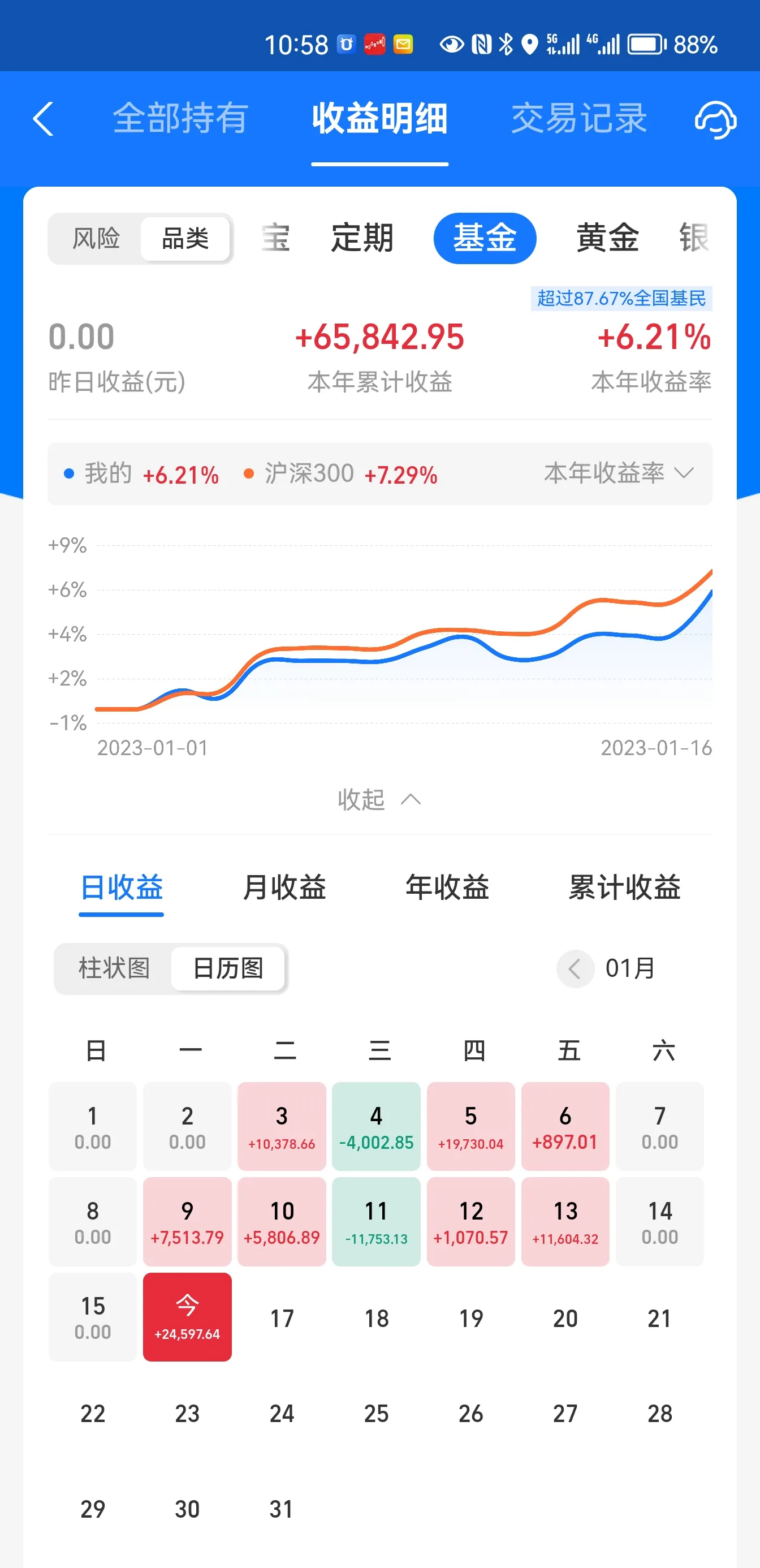Switch to 柱状图 view
Image resolution: width=760 pixels, height=1568 pixels.
tap(114, 968)
